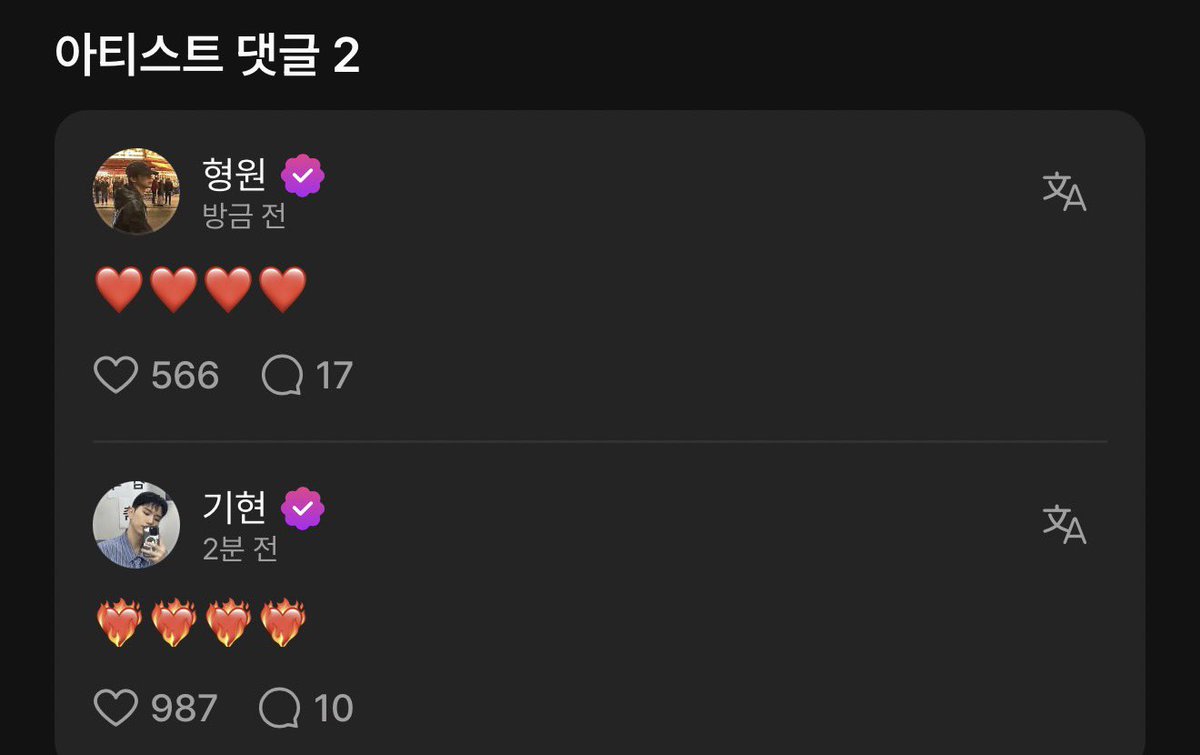Like 형원's heart comment
Screen dimensions: 1200x755
(x=116, y=376)
